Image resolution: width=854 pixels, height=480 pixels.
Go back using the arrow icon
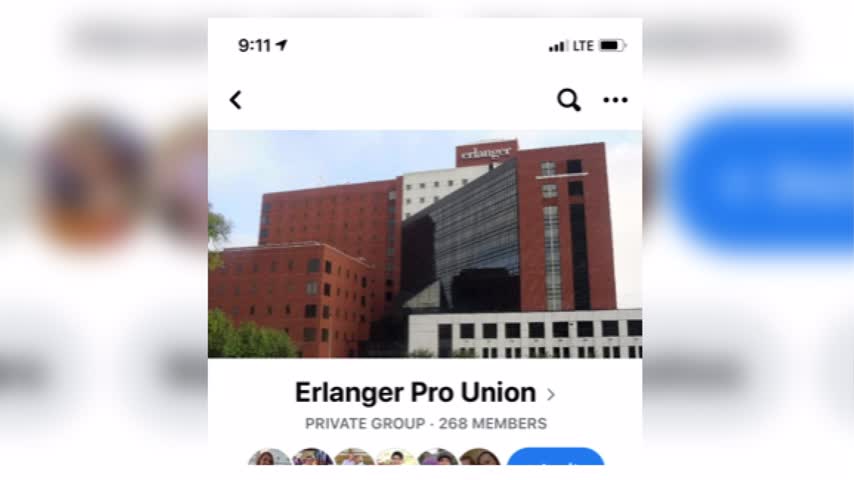pos(236,100)
